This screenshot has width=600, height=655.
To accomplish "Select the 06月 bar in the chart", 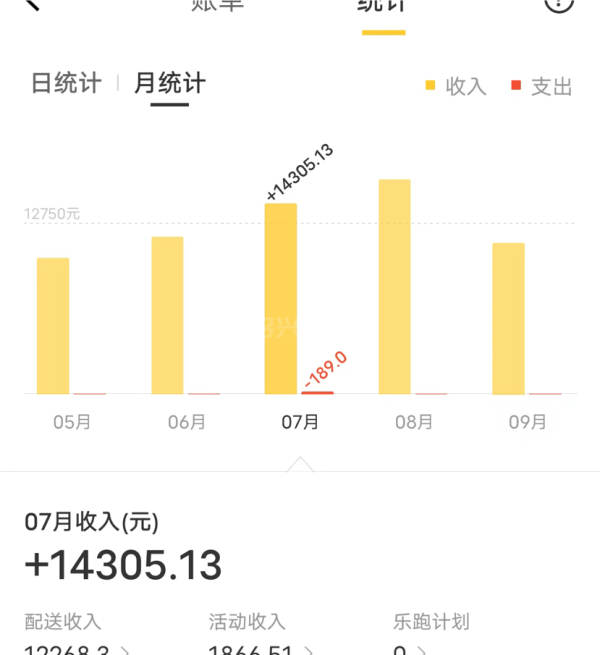I will (x=167, y=315).
